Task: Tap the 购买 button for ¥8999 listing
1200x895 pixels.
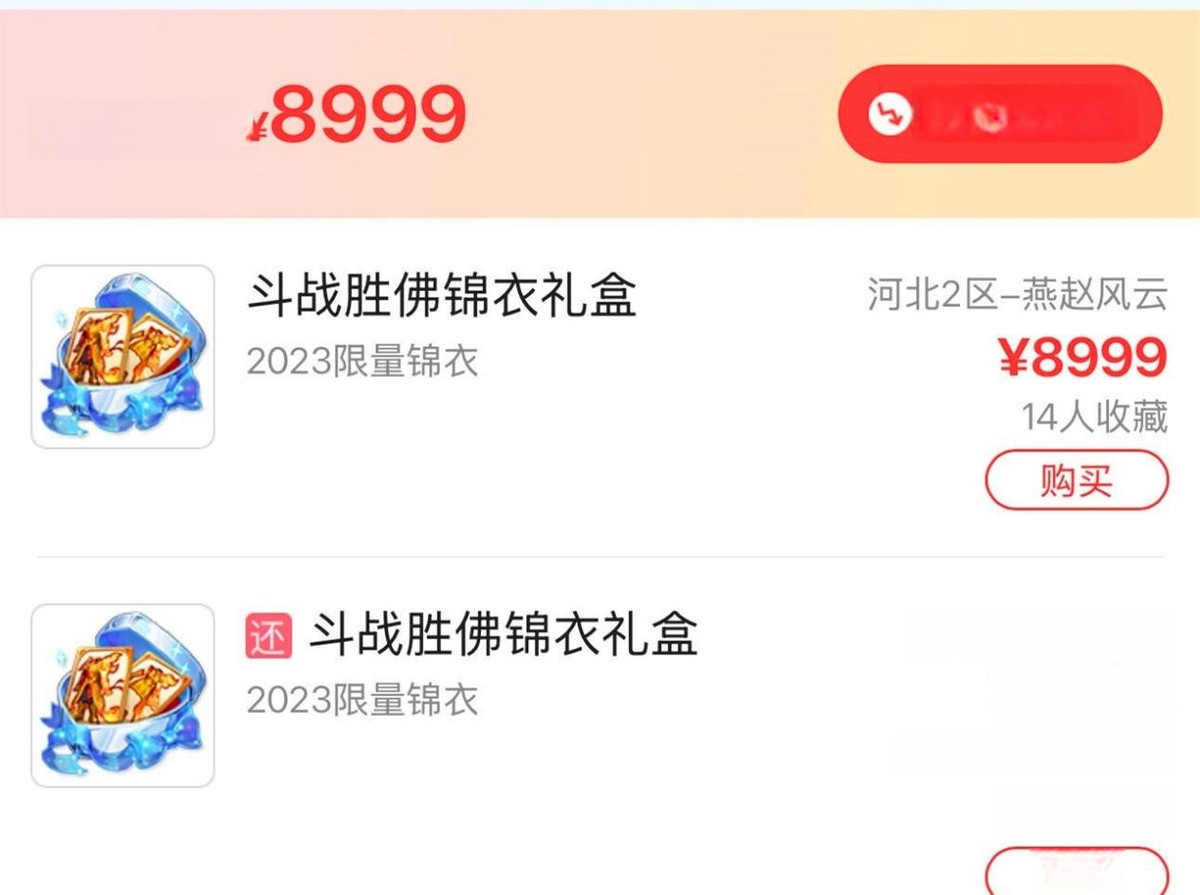Action: (1076, 481)
